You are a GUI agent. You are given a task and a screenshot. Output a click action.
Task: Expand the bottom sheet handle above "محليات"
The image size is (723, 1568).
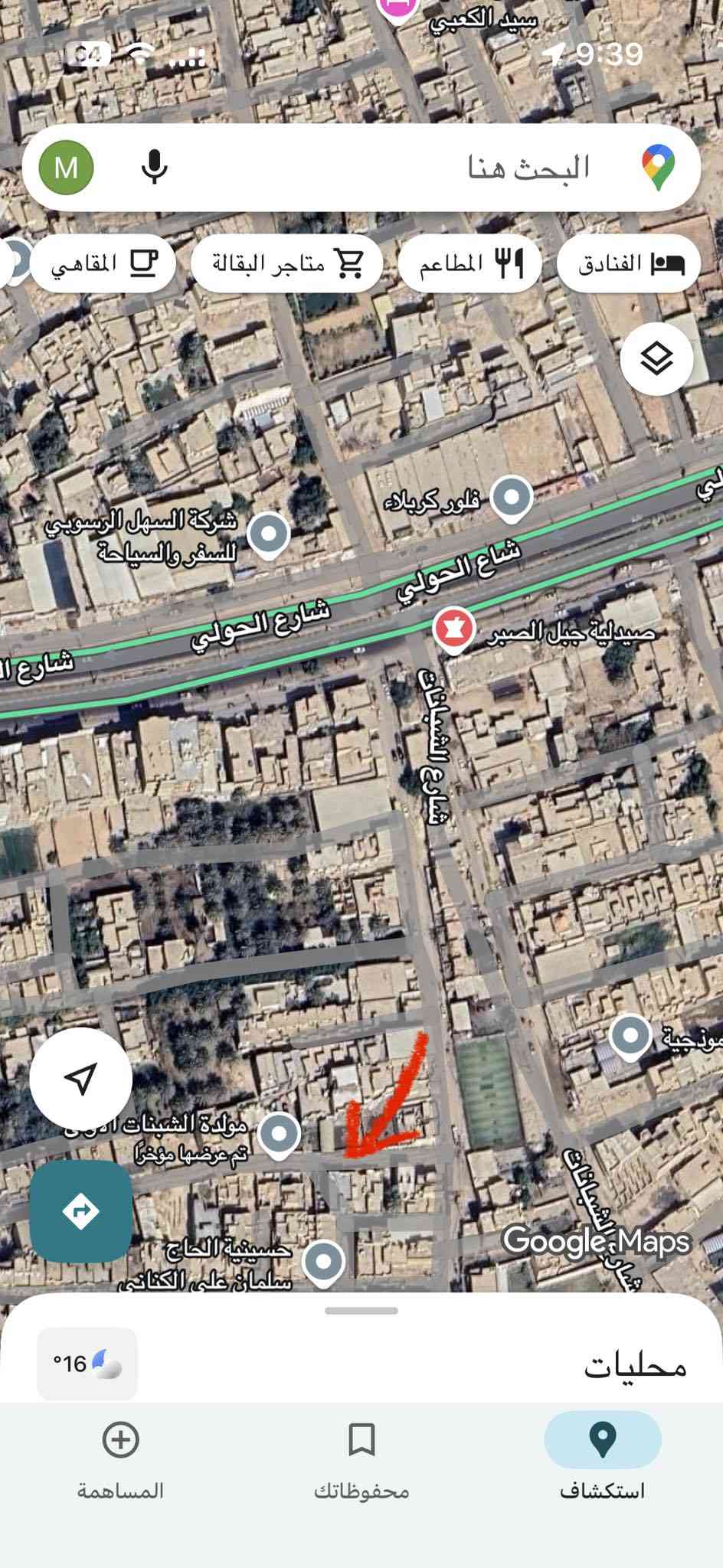tap(361, 1311)
